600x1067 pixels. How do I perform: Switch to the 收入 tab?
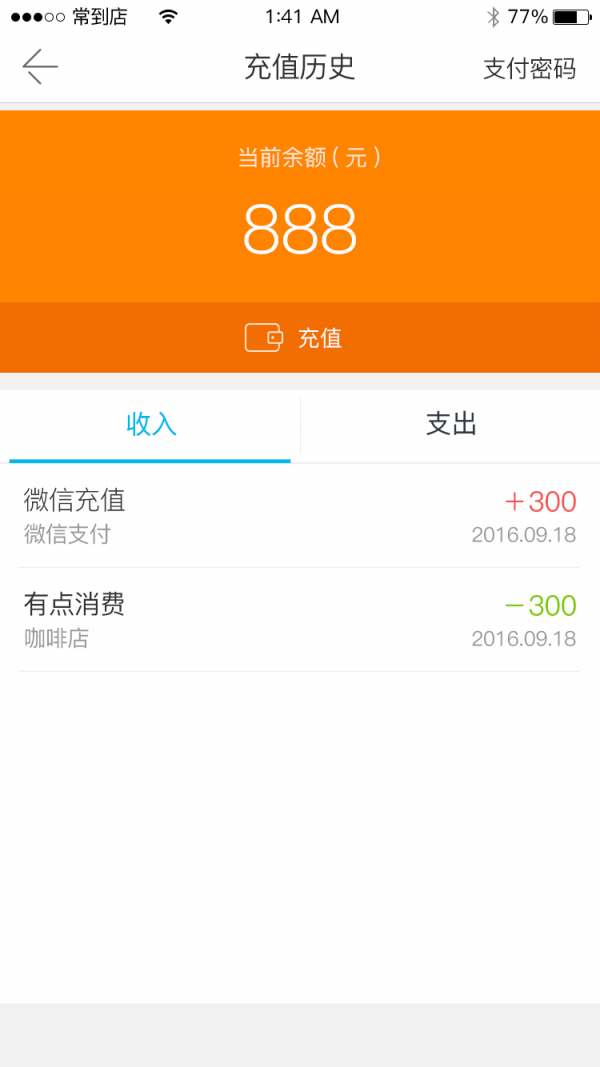pyautogui.click(x=151, y=425)
